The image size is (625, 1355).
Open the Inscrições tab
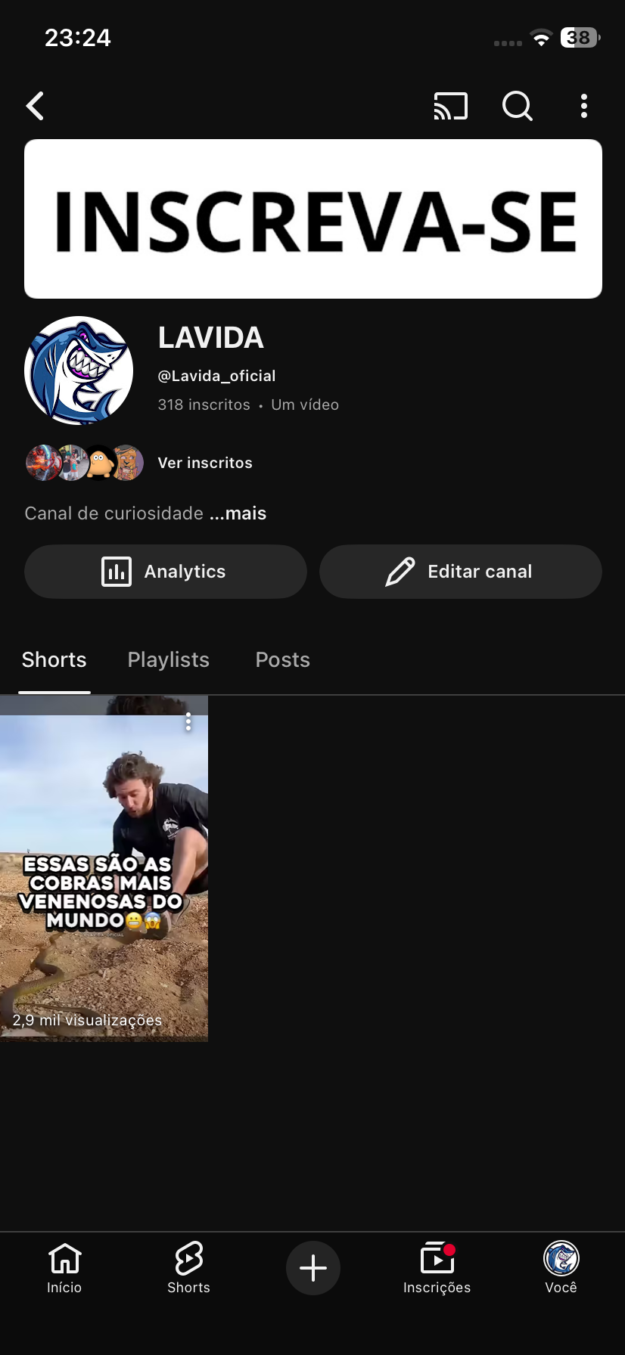437,1269
